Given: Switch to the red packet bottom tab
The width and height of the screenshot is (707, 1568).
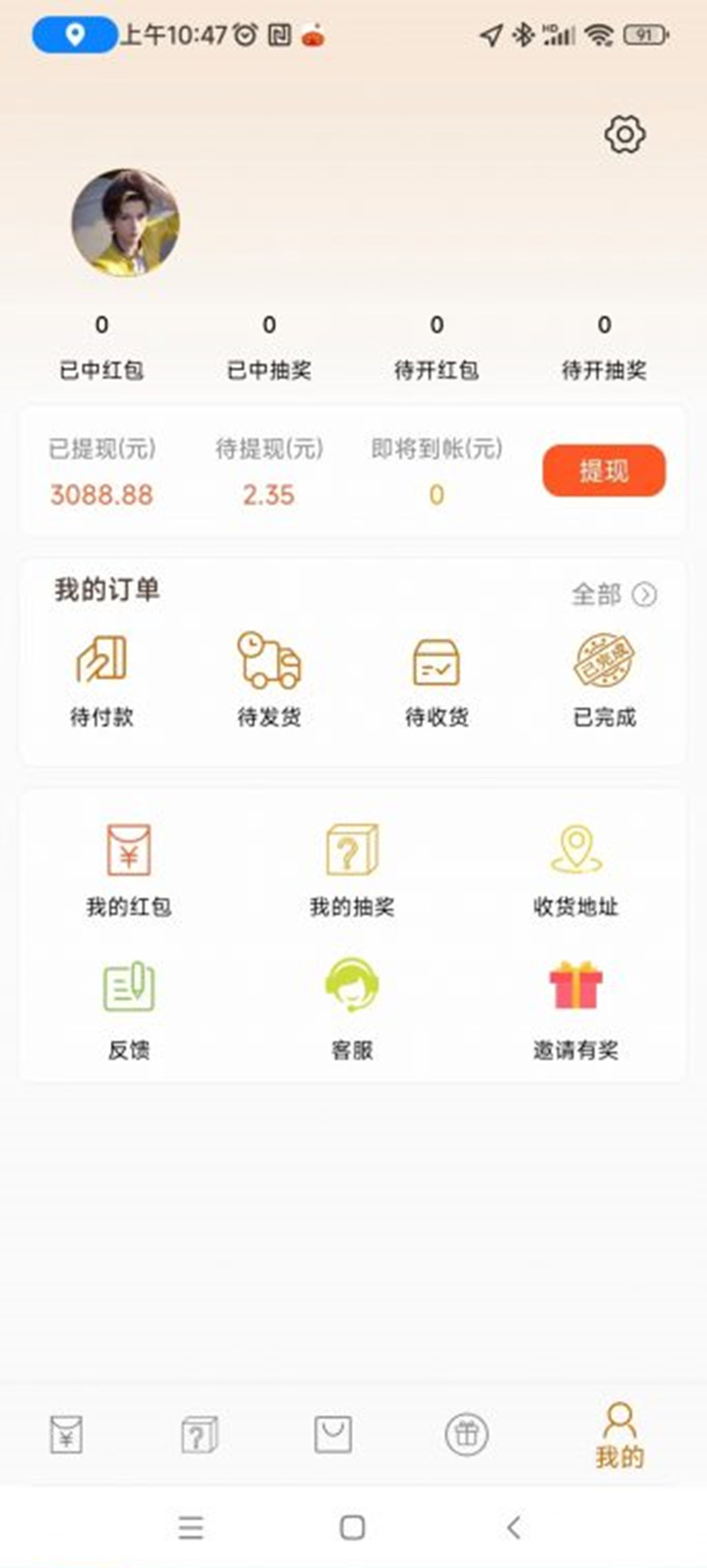Looking at the screenshot, I should click(x=66, y=1434).
